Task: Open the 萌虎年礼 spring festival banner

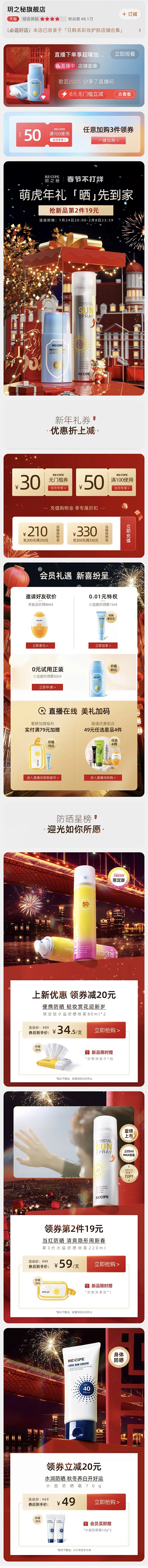Action: click(x=74, y=280)
